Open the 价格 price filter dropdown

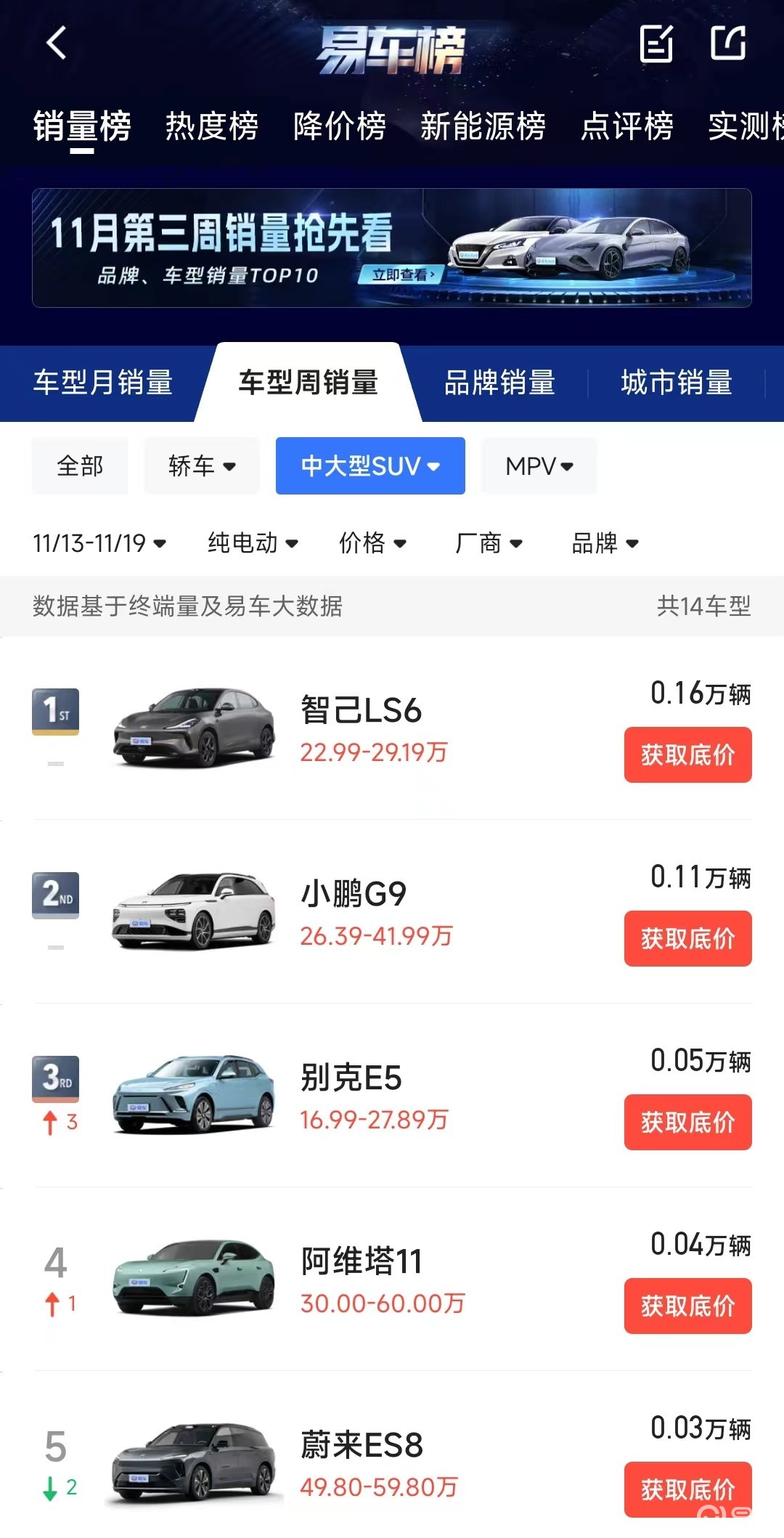(375, 542)
